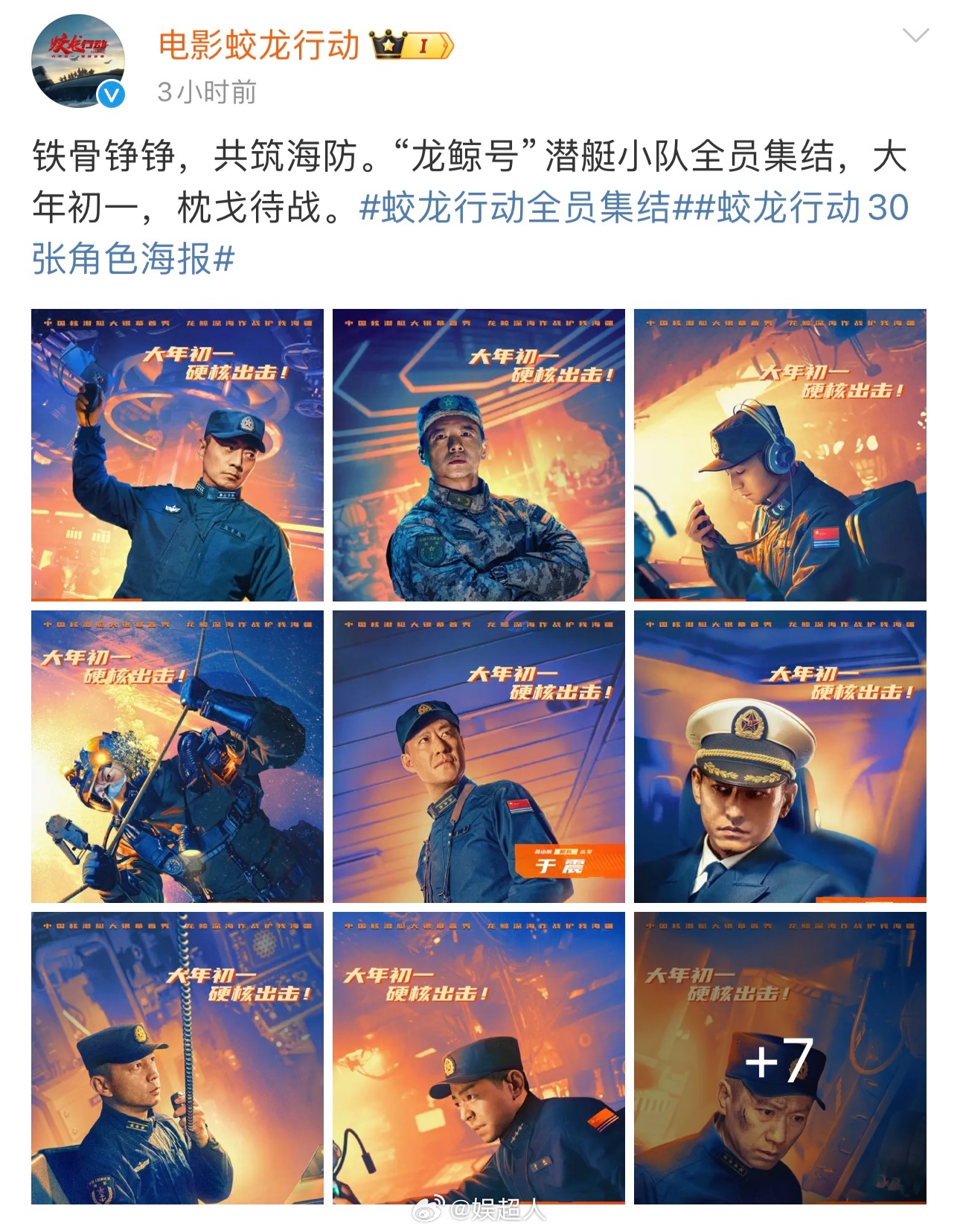
Task: Tap the username 电影蛟龙行动
Action: point(259,46)
